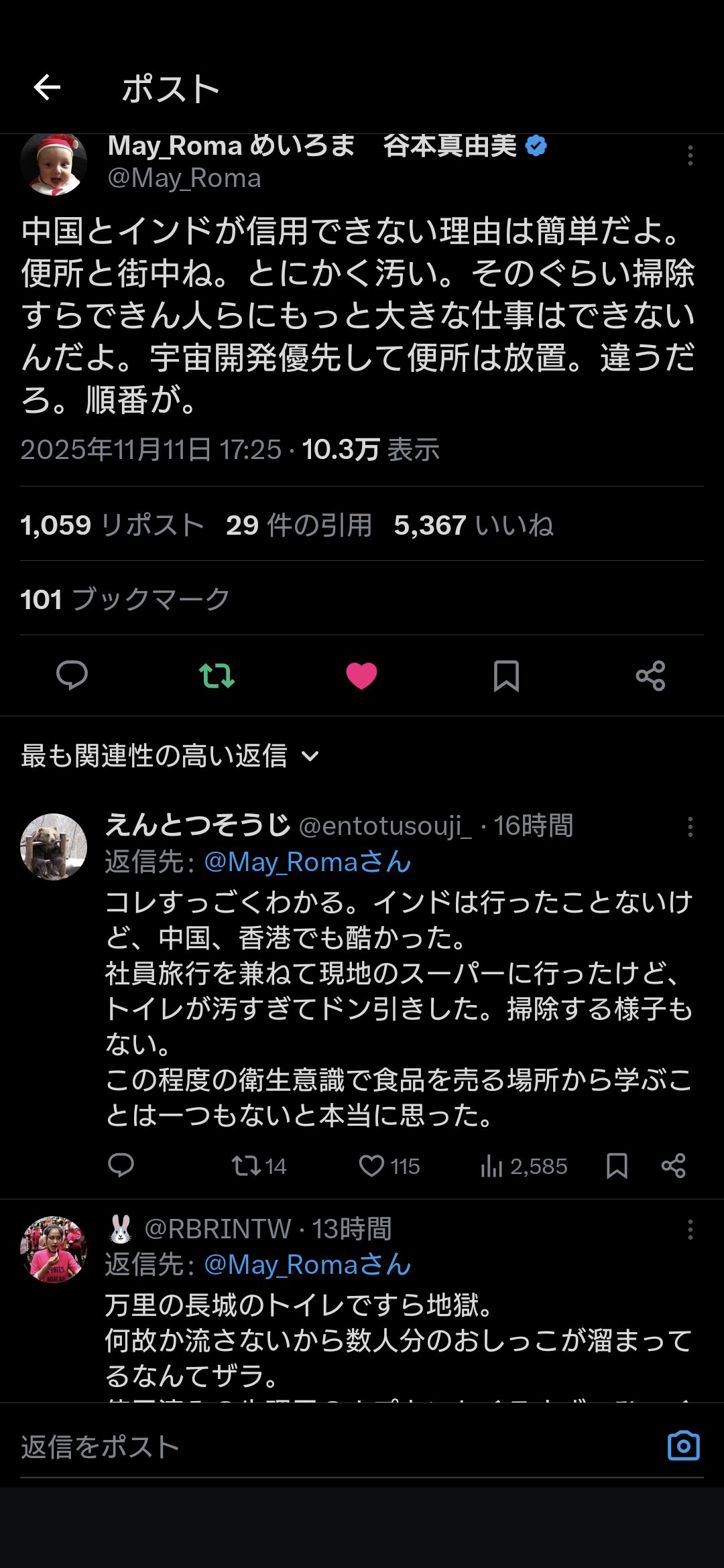The image size is (724, 1568).
Task: Open May_Roma's profile avatar
Action: pos(54,164)
